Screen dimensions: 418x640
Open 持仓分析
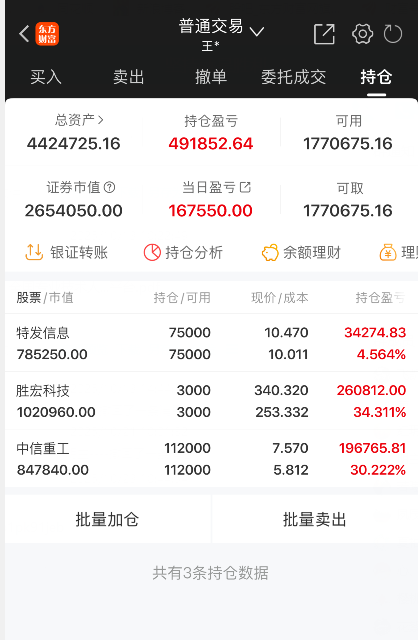tap(183, 252)
